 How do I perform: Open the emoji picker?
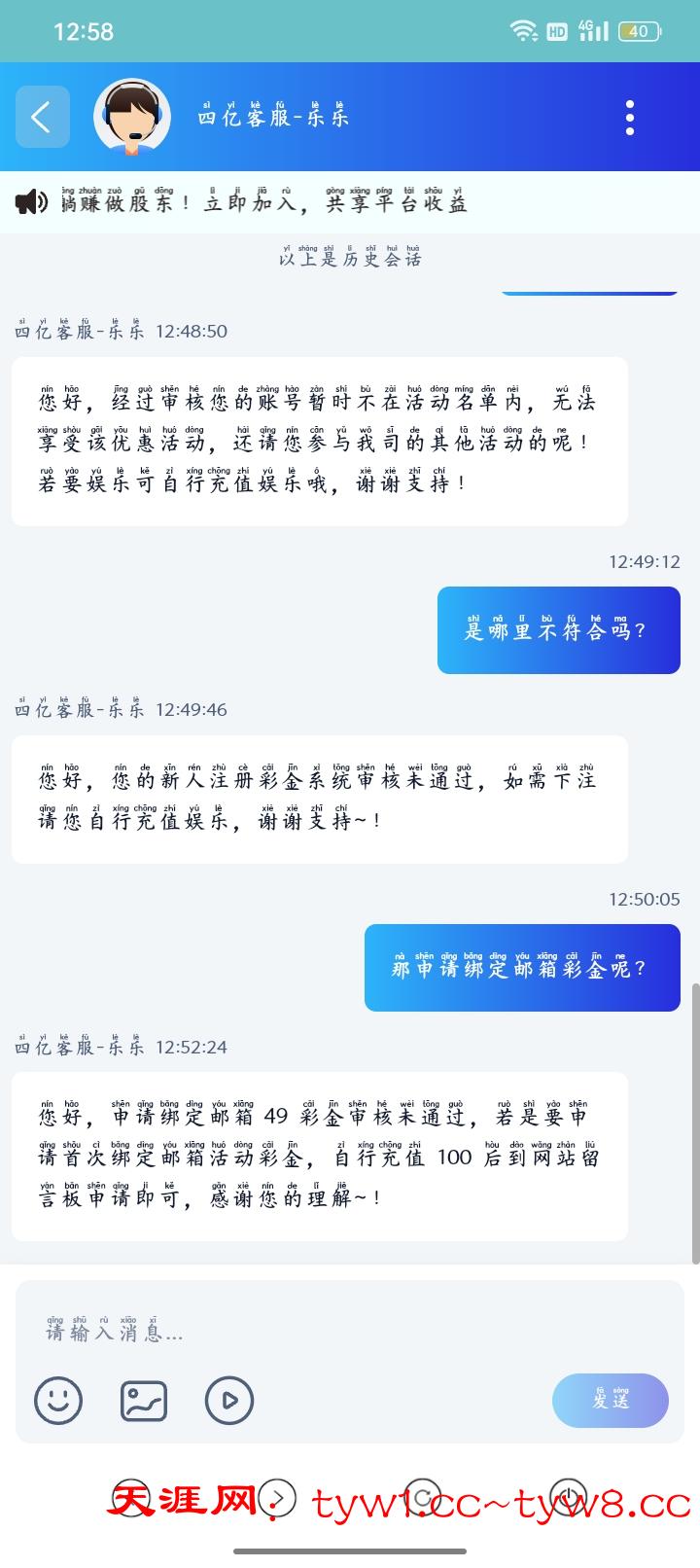pos(58,1401)
